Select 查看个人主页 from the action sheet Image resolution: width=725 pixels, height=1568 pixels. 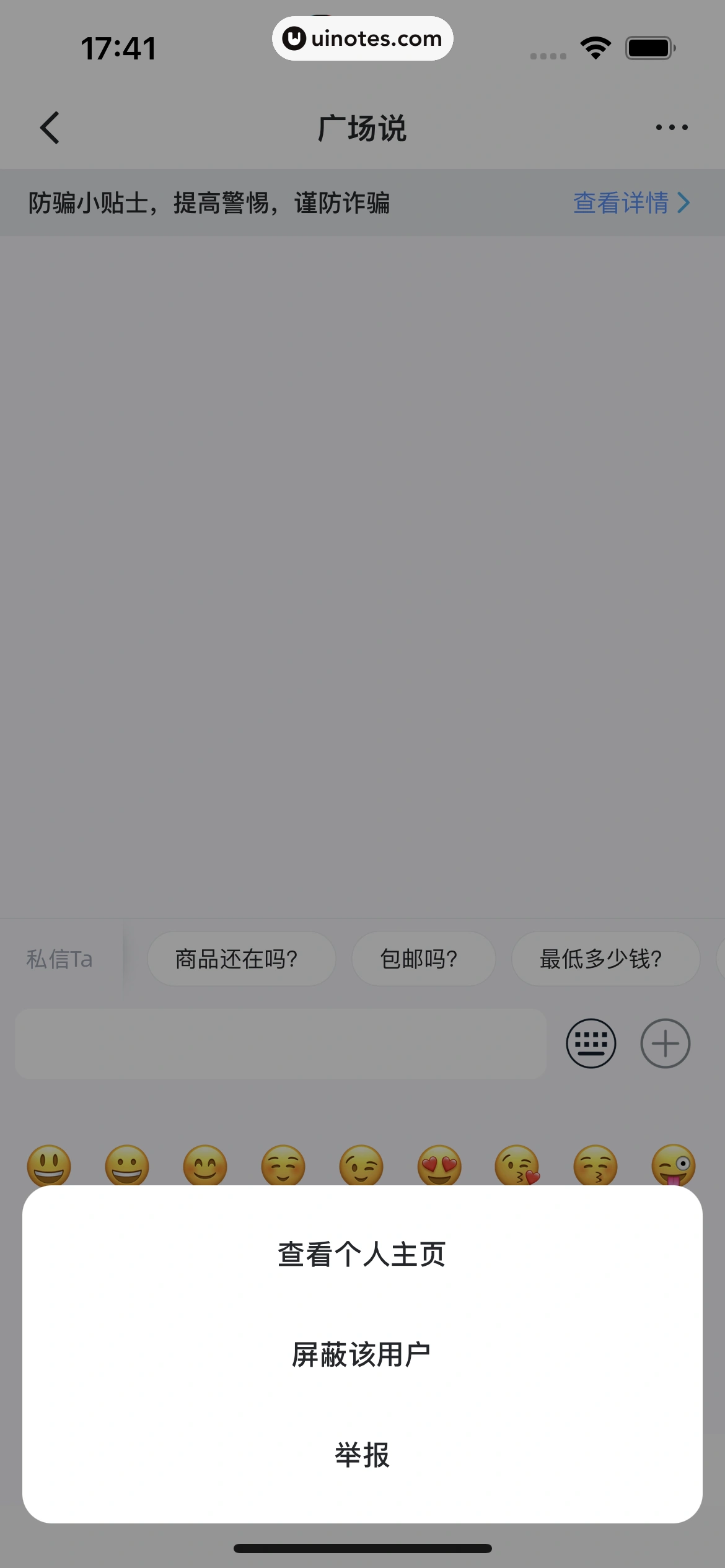[362, 1255]
